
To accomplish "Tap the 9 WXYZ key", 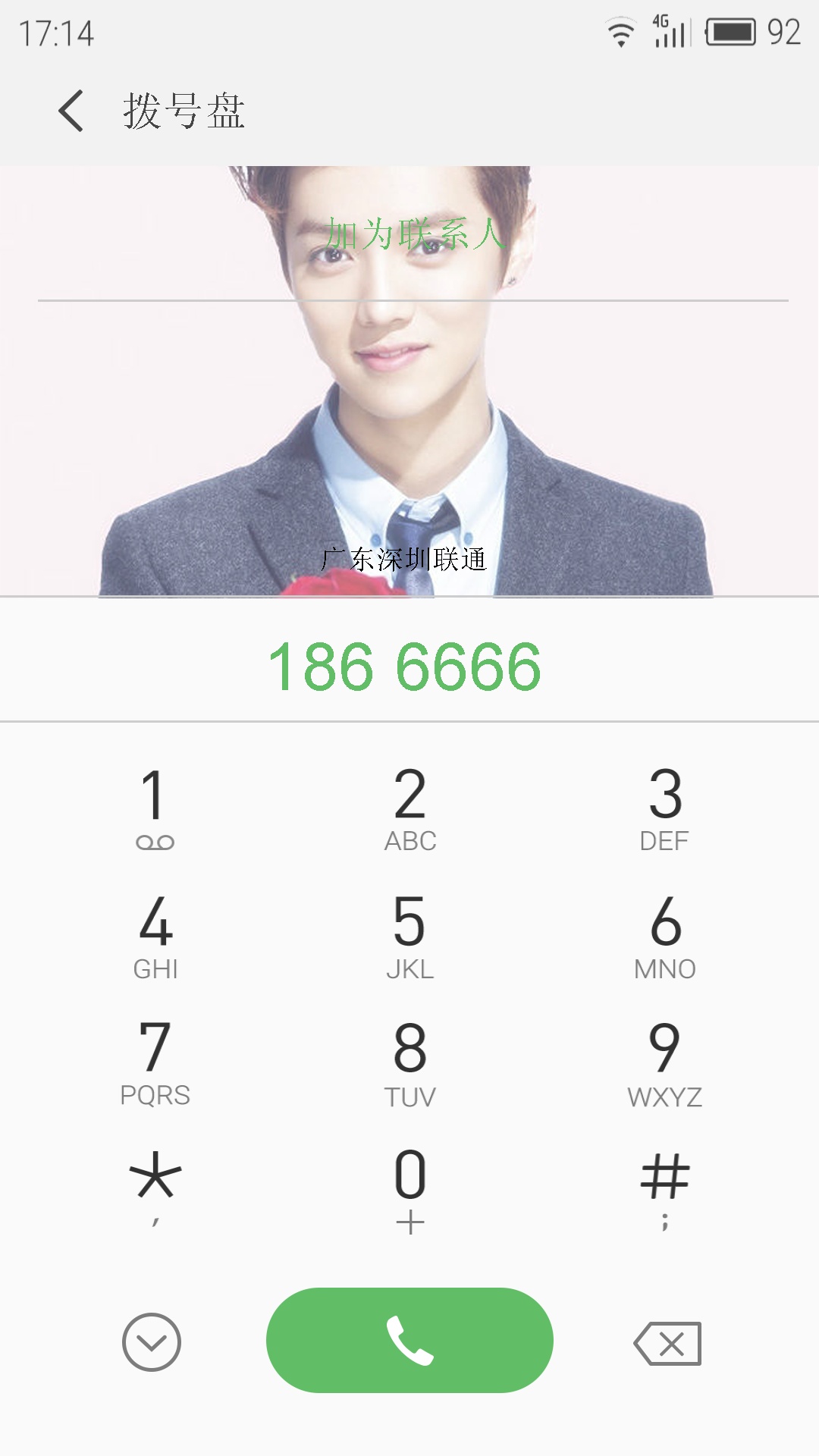I will [664, 1062].
